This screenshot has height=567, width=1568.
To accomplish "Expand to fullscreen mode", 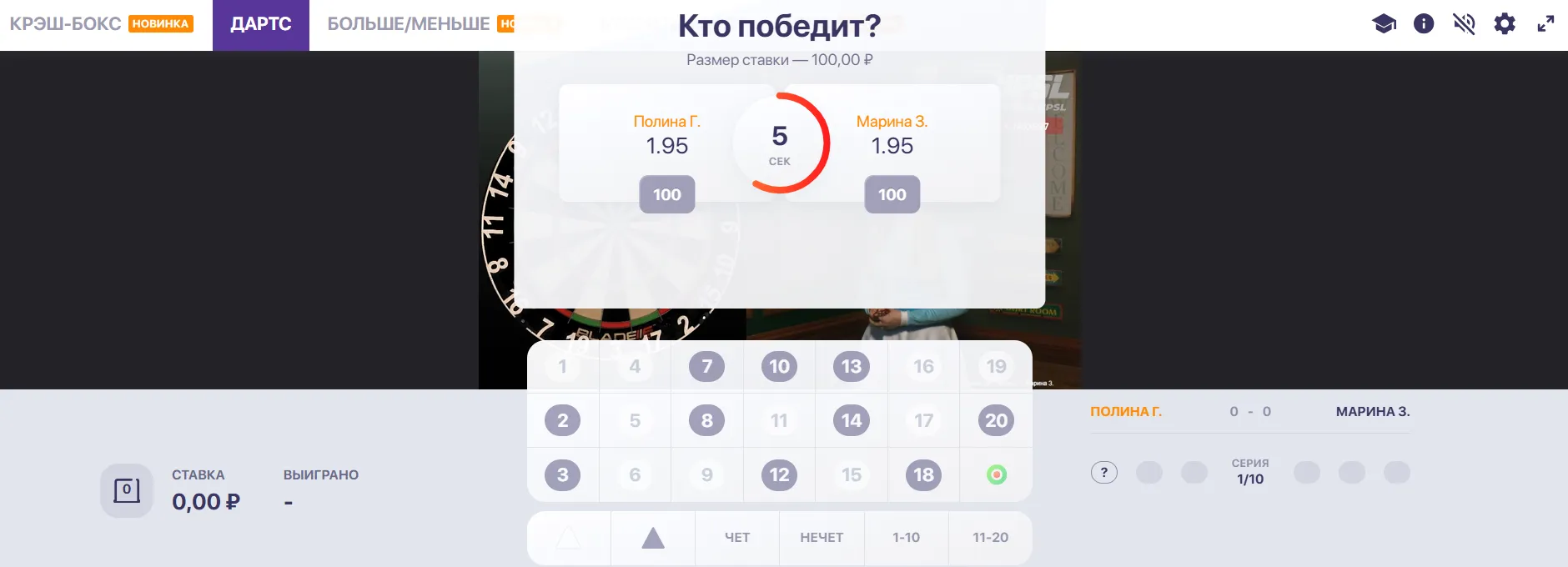I will pyautogui.click(x=1545, y=24).
